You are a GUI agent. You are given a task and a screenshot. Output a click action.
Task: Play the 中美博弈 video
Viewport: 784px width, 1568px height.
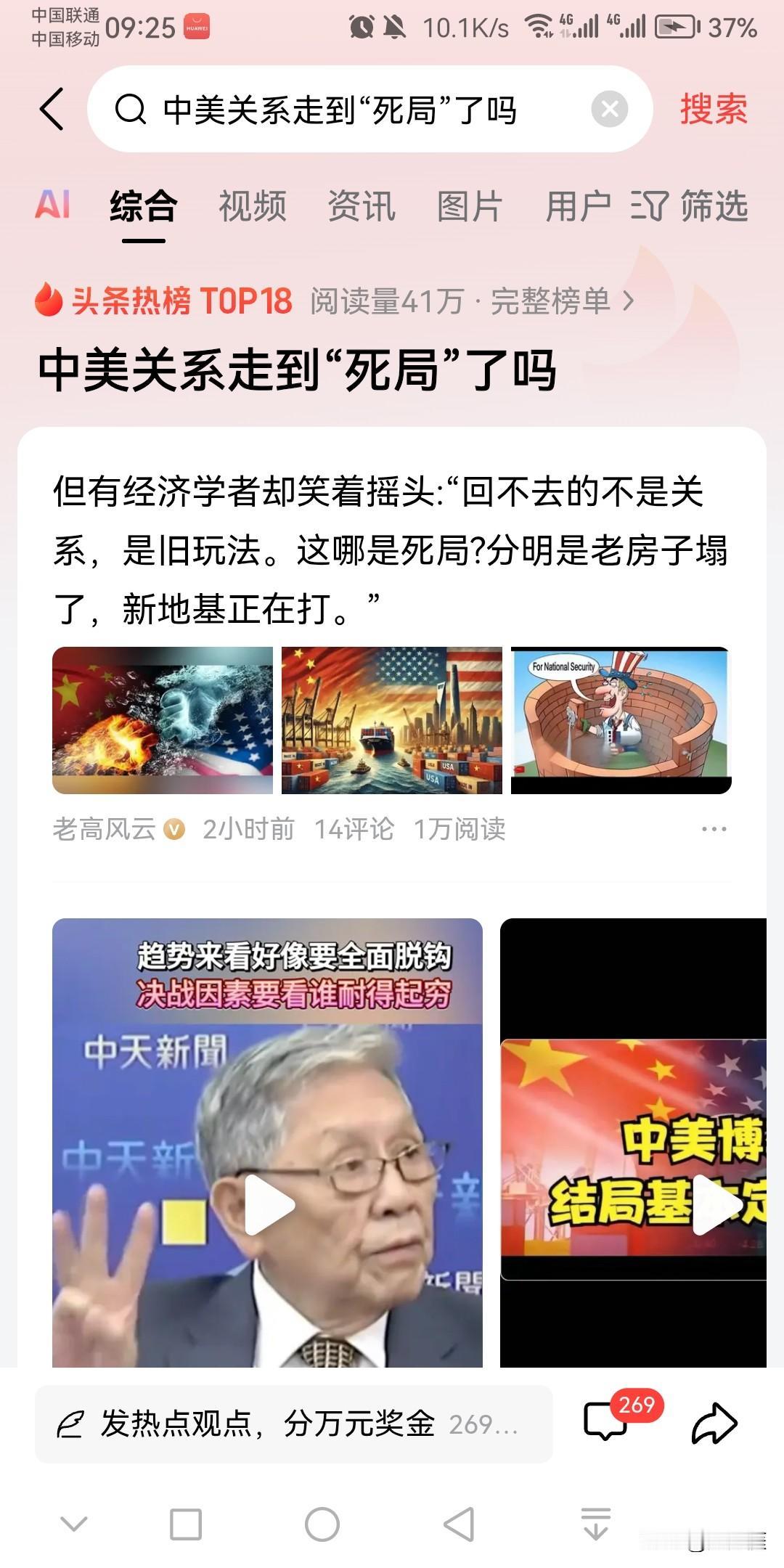[715, 1205]
